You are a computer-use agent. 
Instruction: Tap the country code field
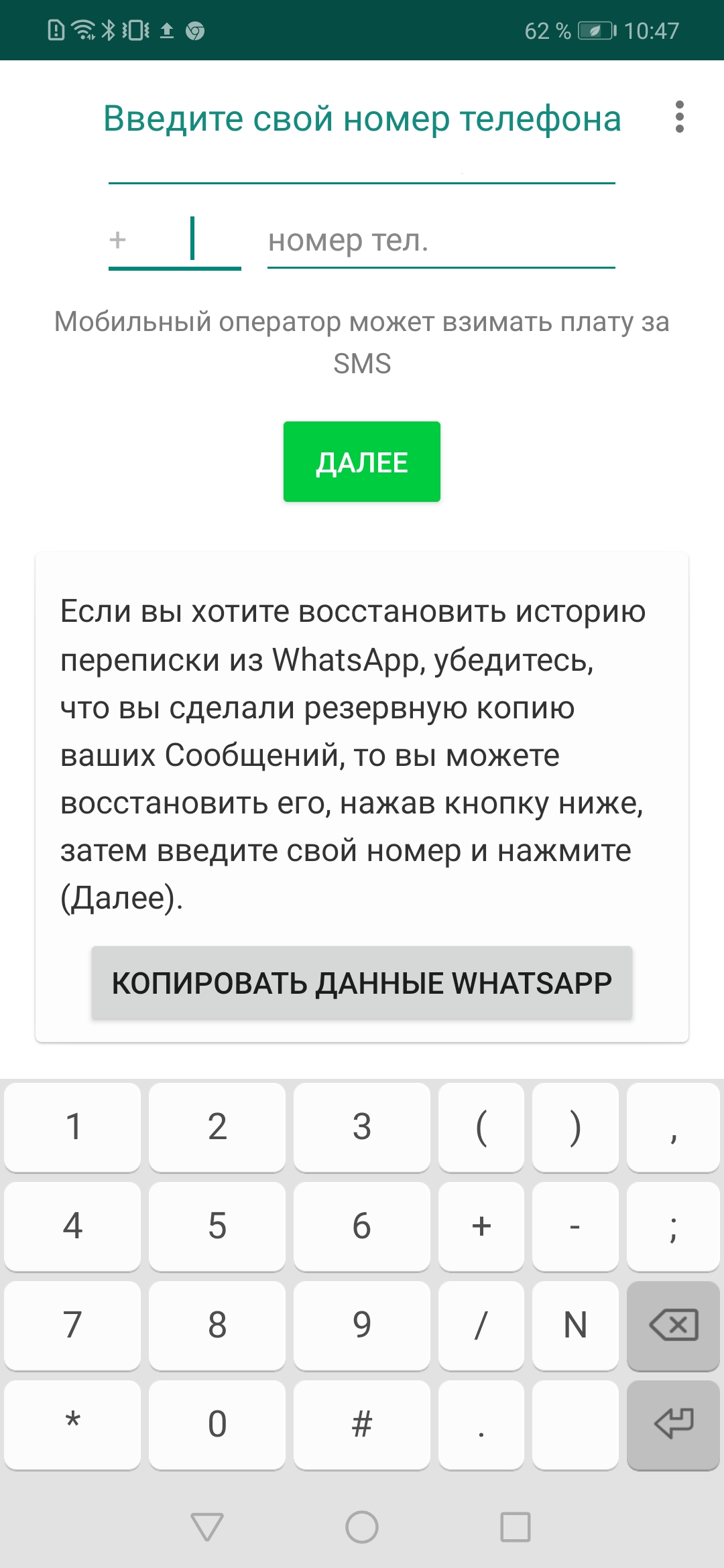(x=175, y=241)
